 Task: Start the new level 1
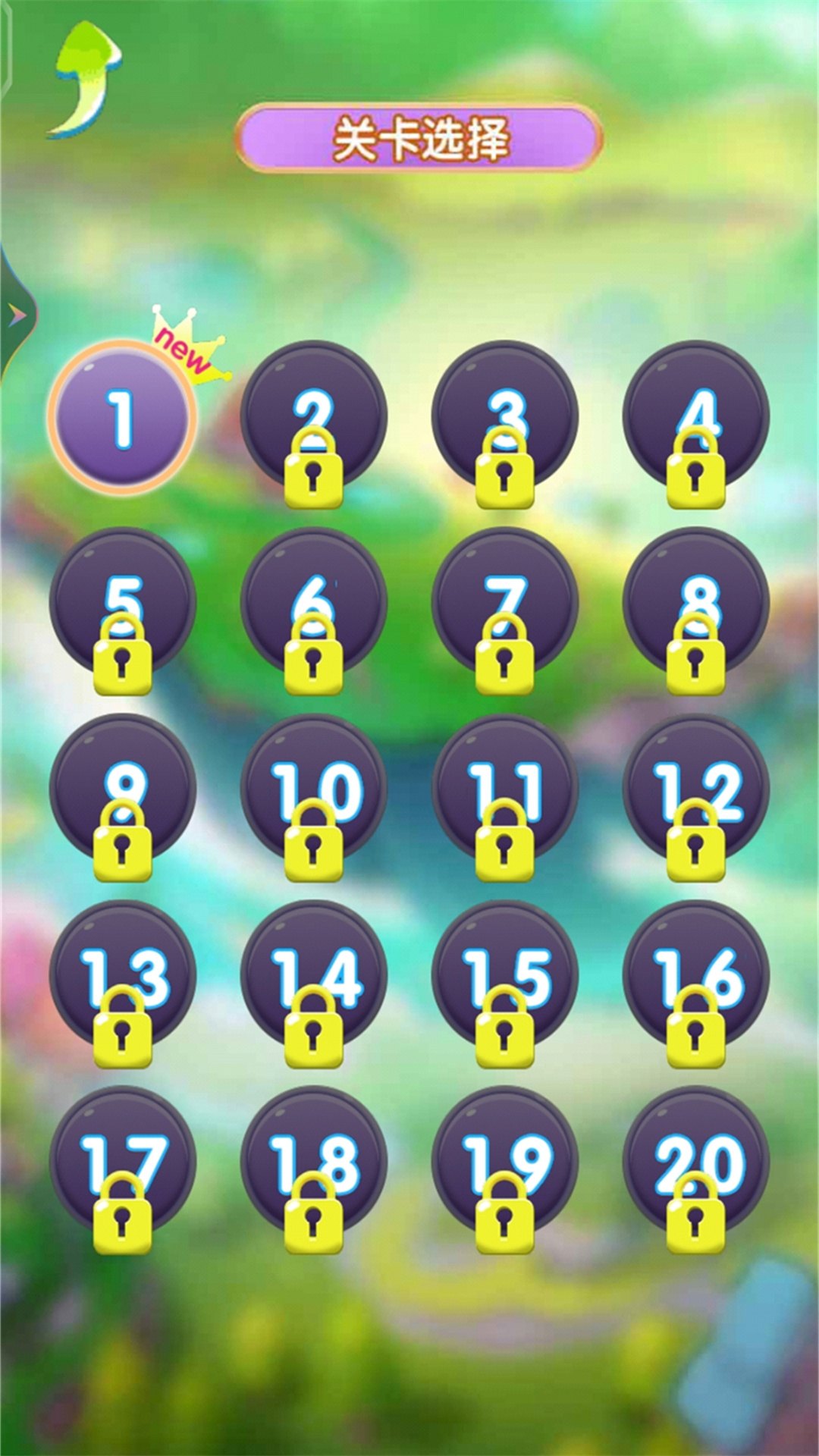click(122, 417)
